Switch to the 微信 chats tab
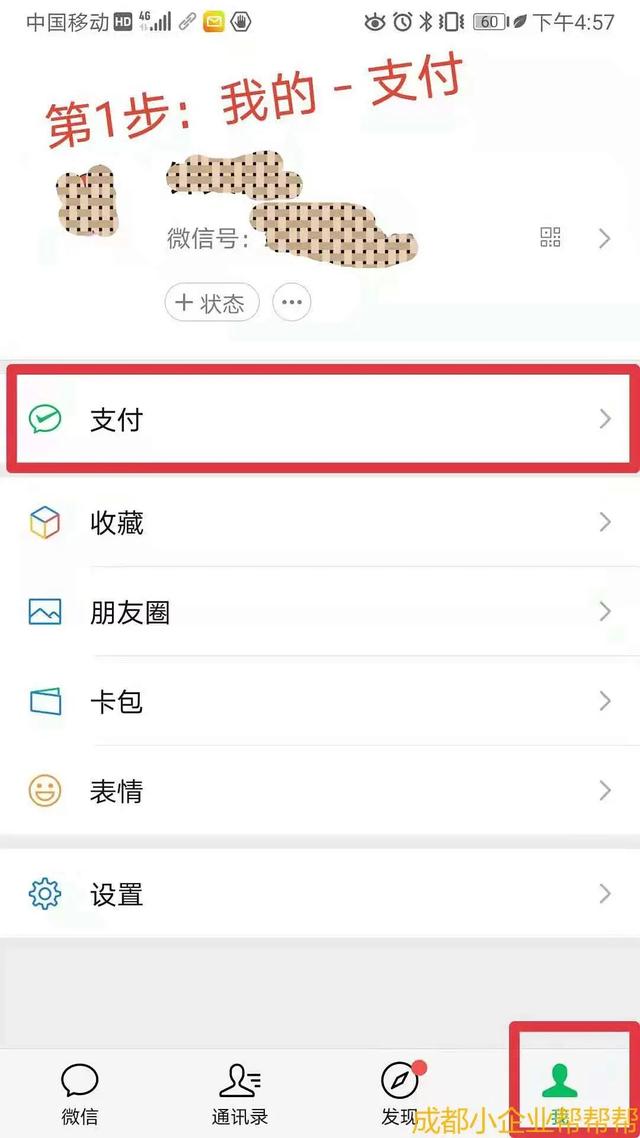 80,1093
